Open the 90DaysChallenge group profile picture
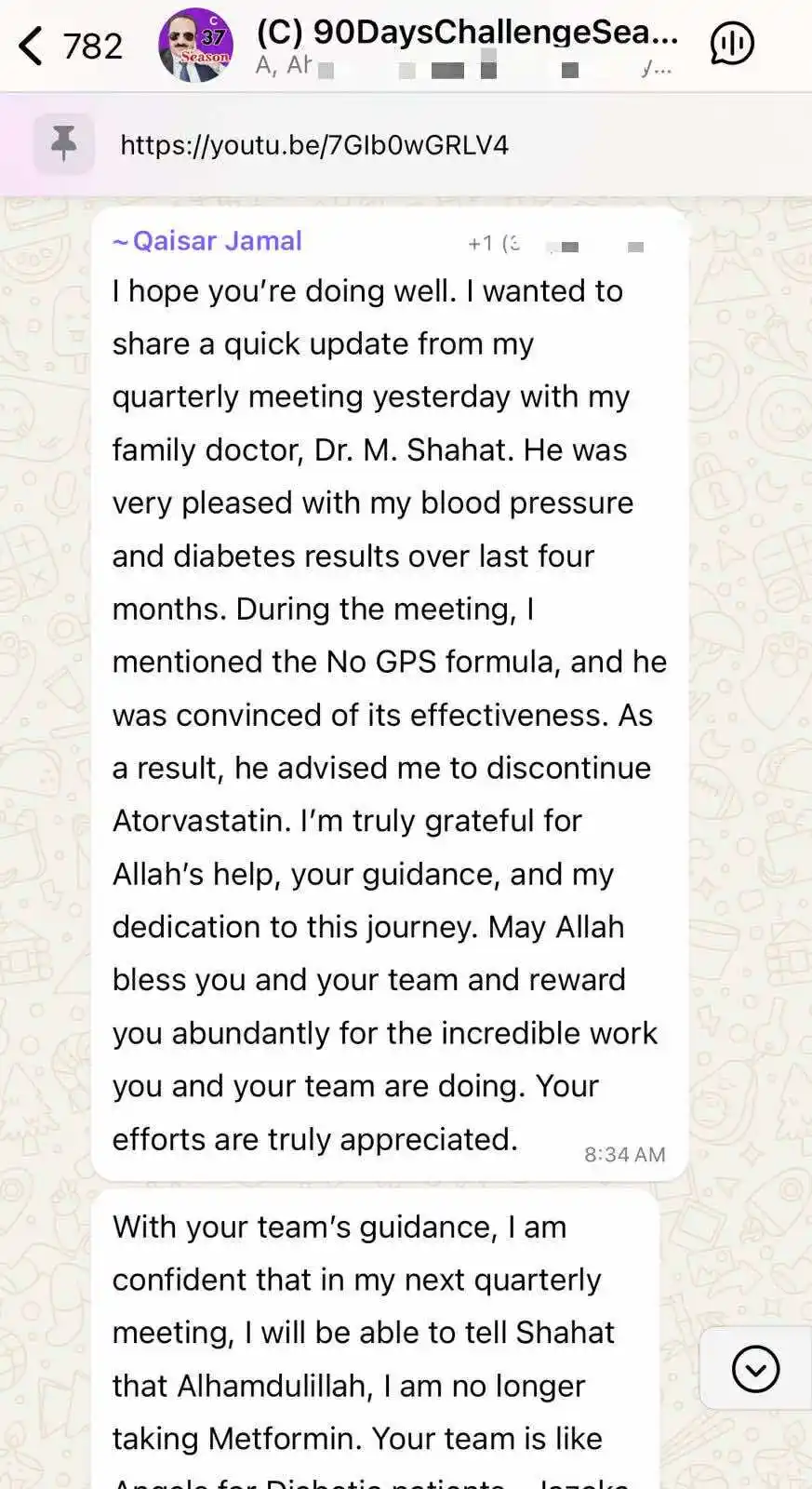Image resolution: width=812 pixels, height=1489 pixels. click(195, 46)
